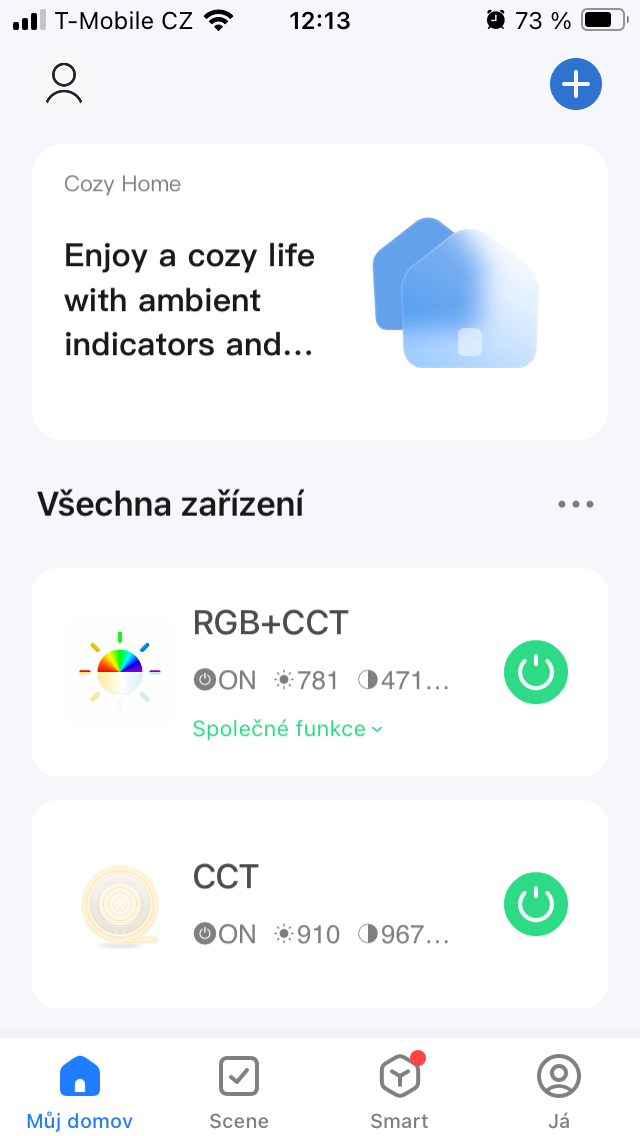Switch to the Scene tab
Screen dimensions: 640x1136
(239, 1093)
